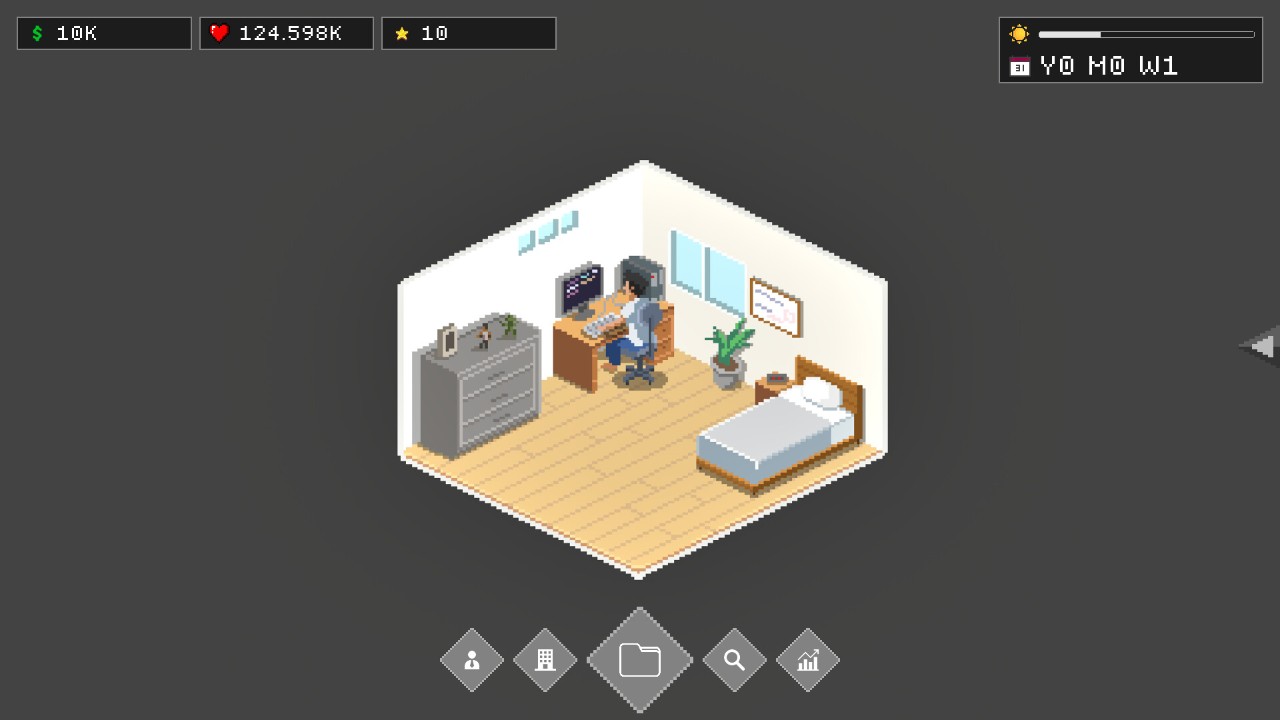
Task: Open the office building menu
Action: [x=545, y=660]
